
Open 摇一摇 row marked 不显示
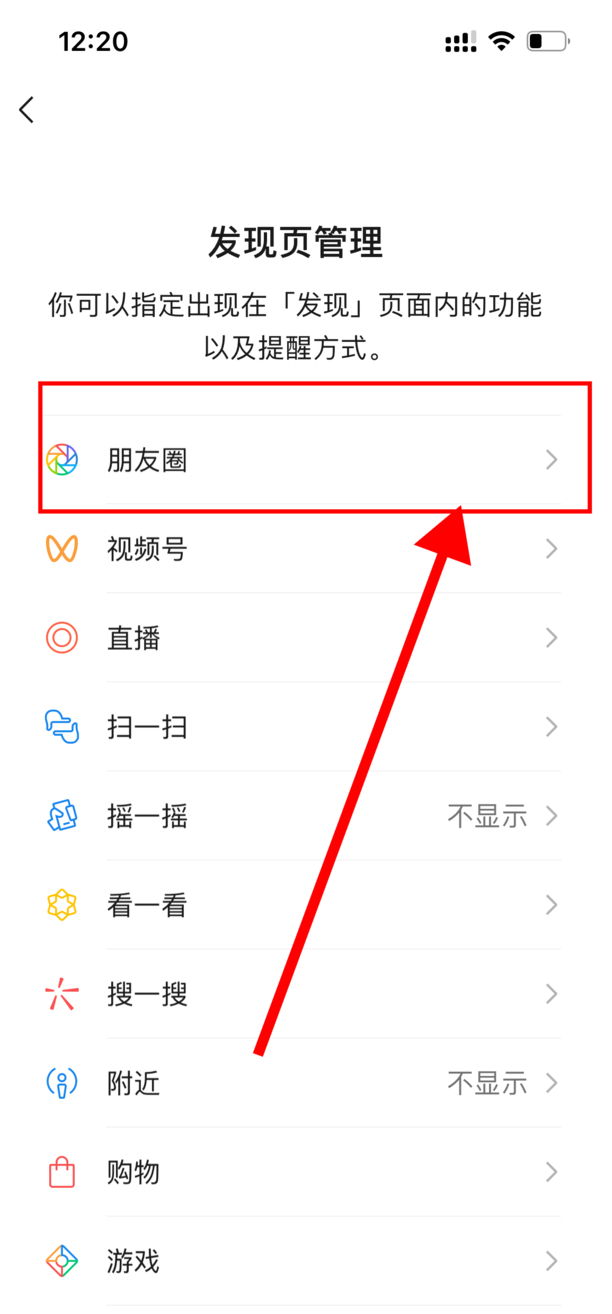[300, 816]
